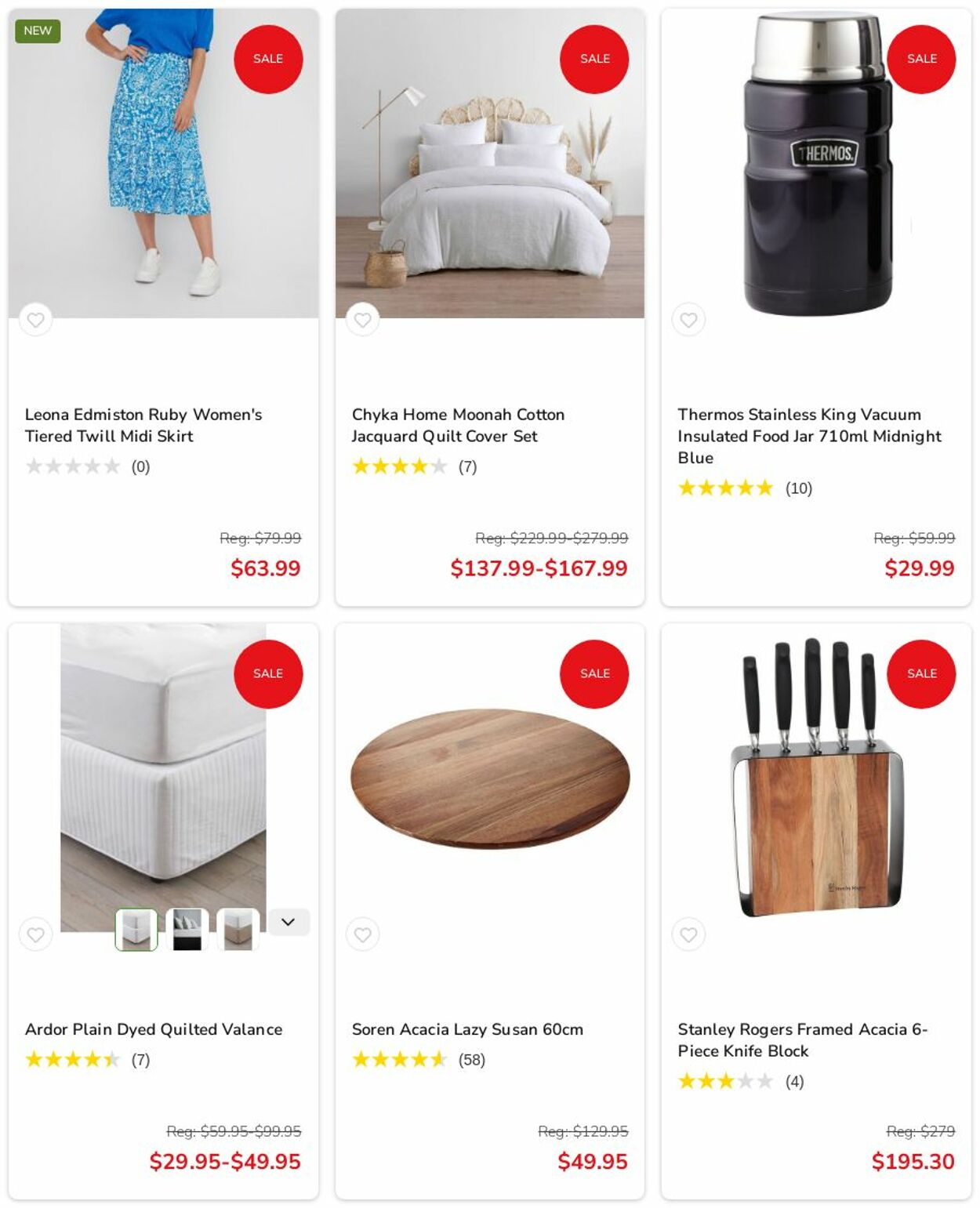980x1208 pixels.
Task: View Chyka Home Moonah quilt cover set
Action: click(457, 425)
